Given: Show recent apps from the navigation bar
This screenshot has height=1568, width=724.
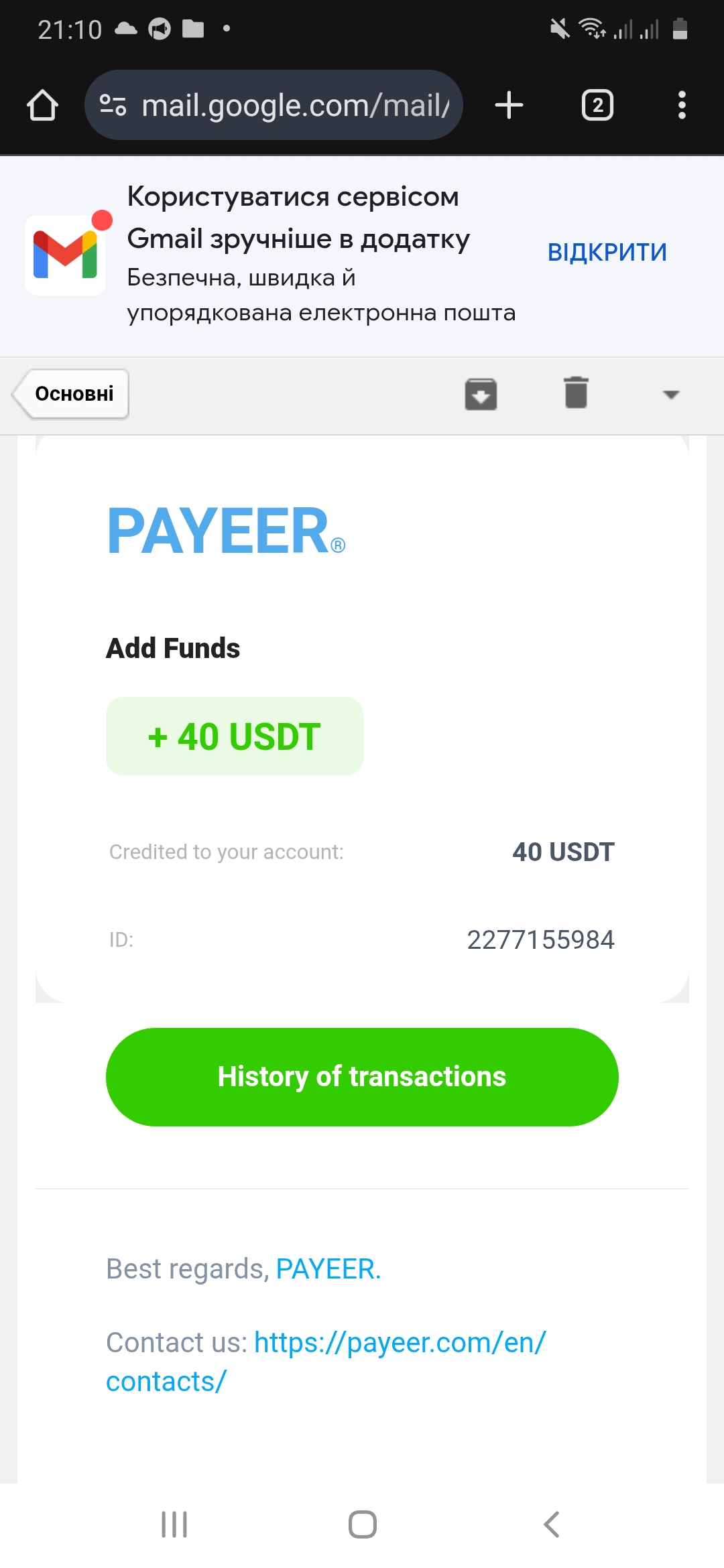Looking at the screenshot, I should pyautogui.click(x=174, y=1524).
